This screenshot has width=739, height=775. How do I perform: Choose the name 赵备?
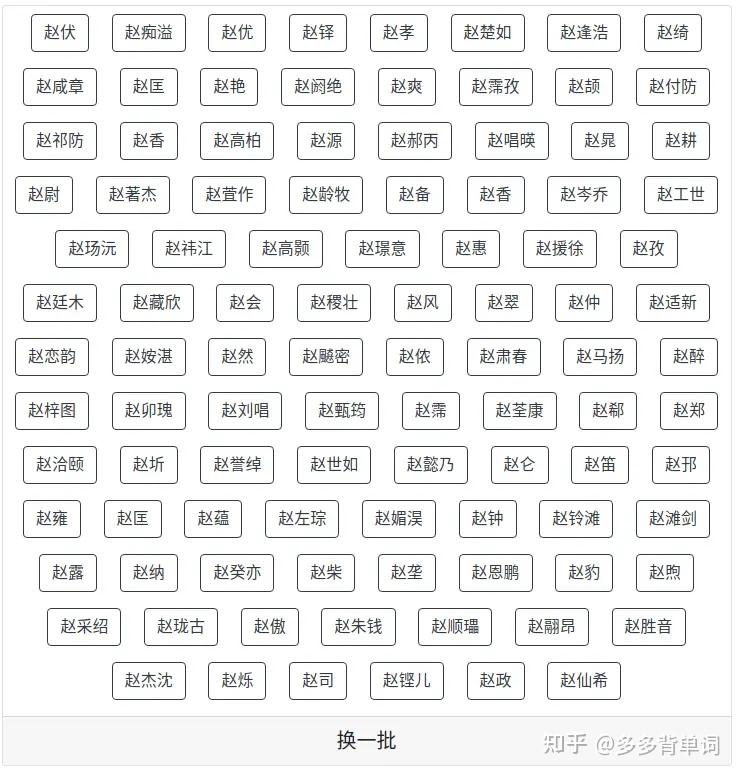[x=414, y=195]
